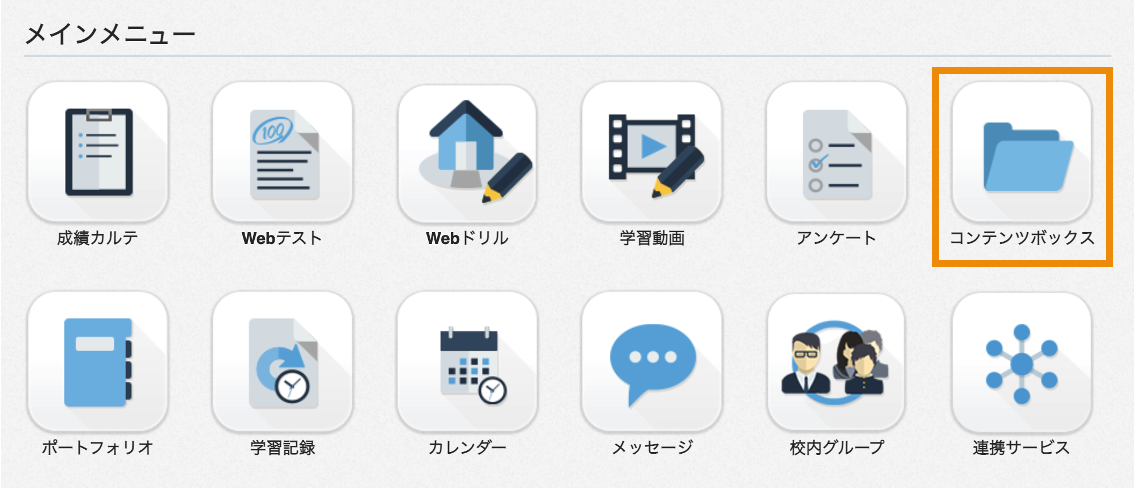This screenshot has height=488, width=1138.
Task: Open the 成績カルテ menu item
Action: (97, 152)
